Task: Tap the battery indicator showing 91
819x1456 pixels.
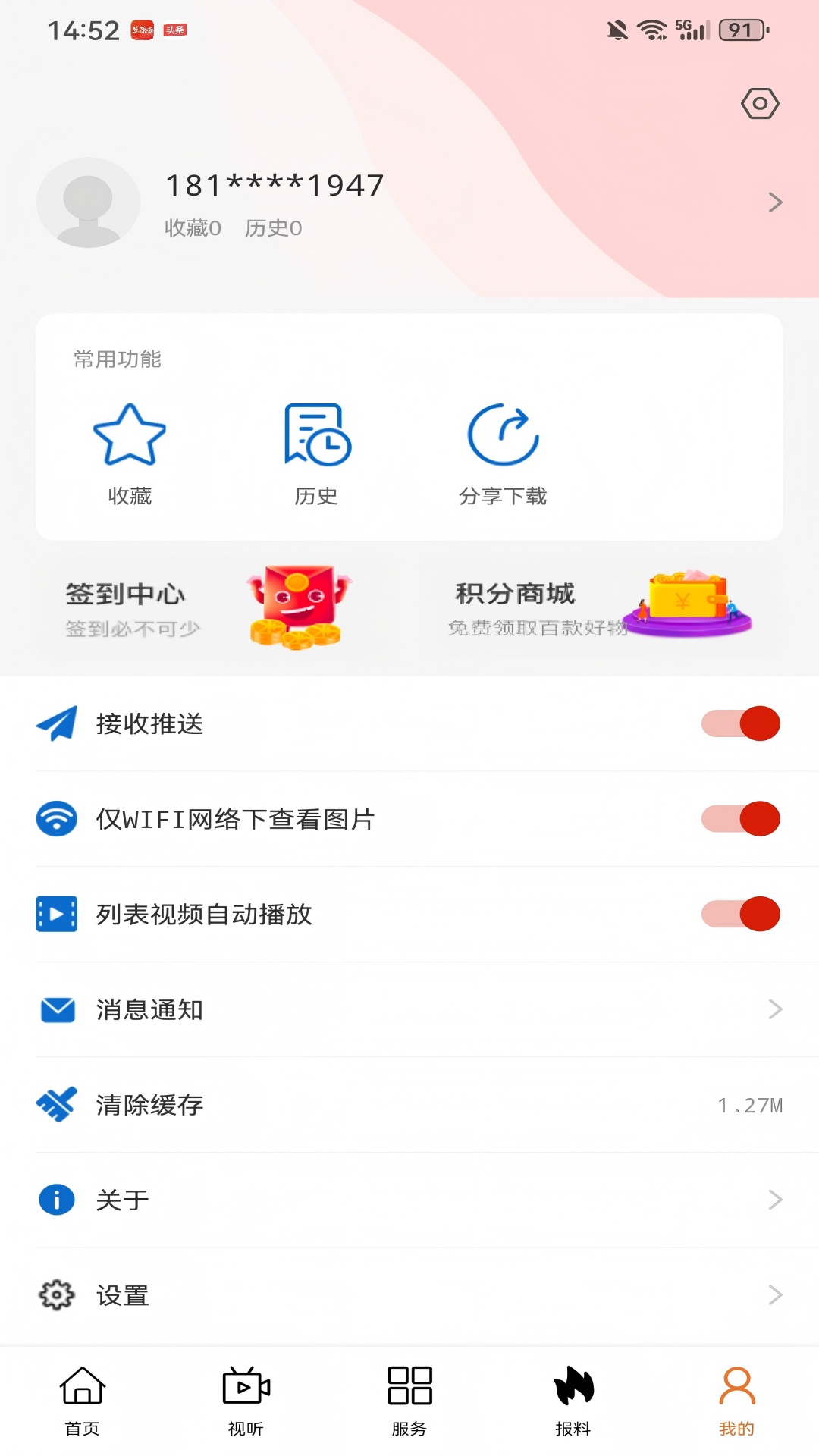Action: point(742,30)
